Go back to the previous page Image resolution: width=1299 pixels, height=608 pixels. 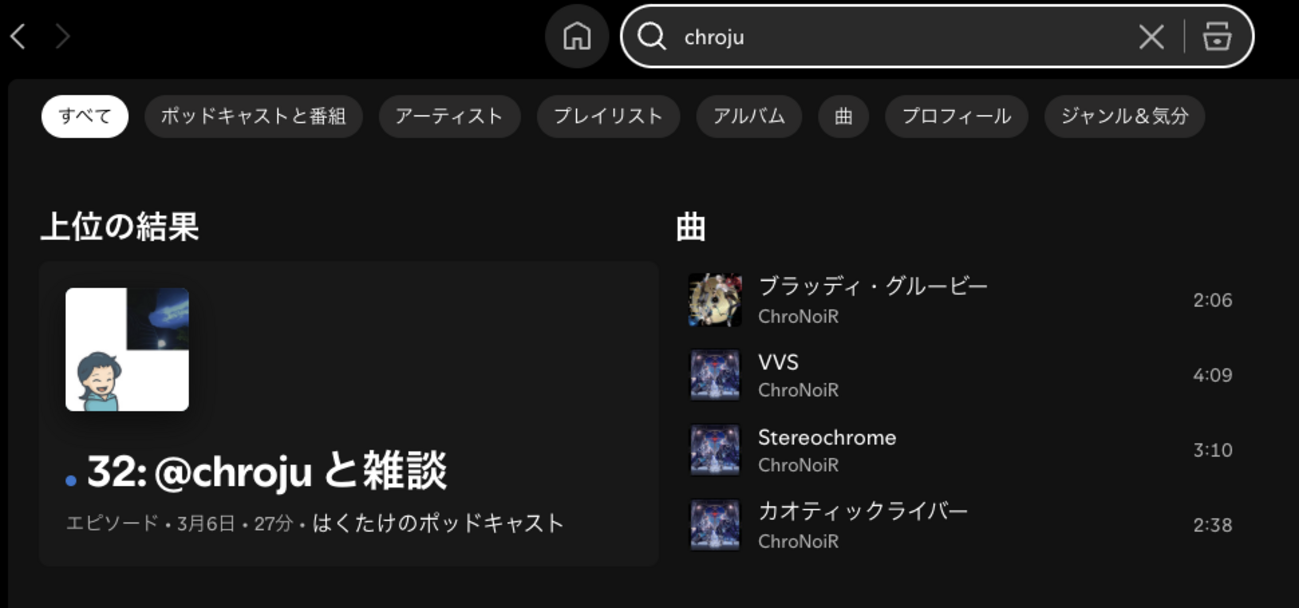click(x=18, y=37)
